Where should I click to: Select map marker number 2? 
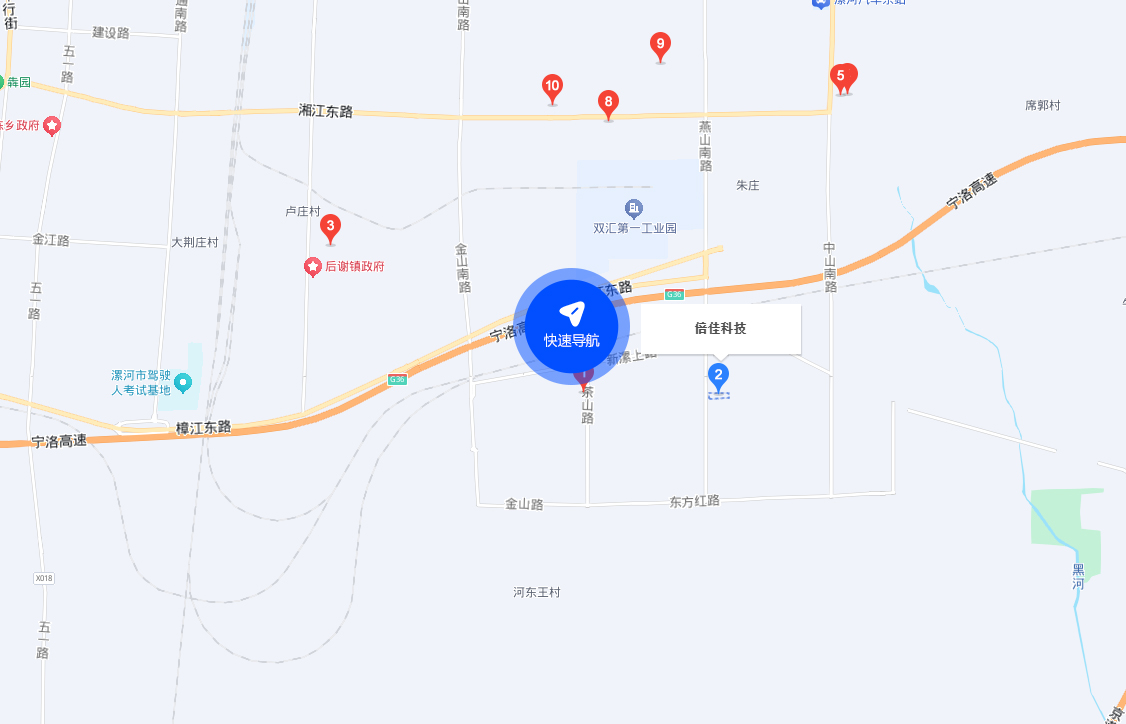(718, 376)
